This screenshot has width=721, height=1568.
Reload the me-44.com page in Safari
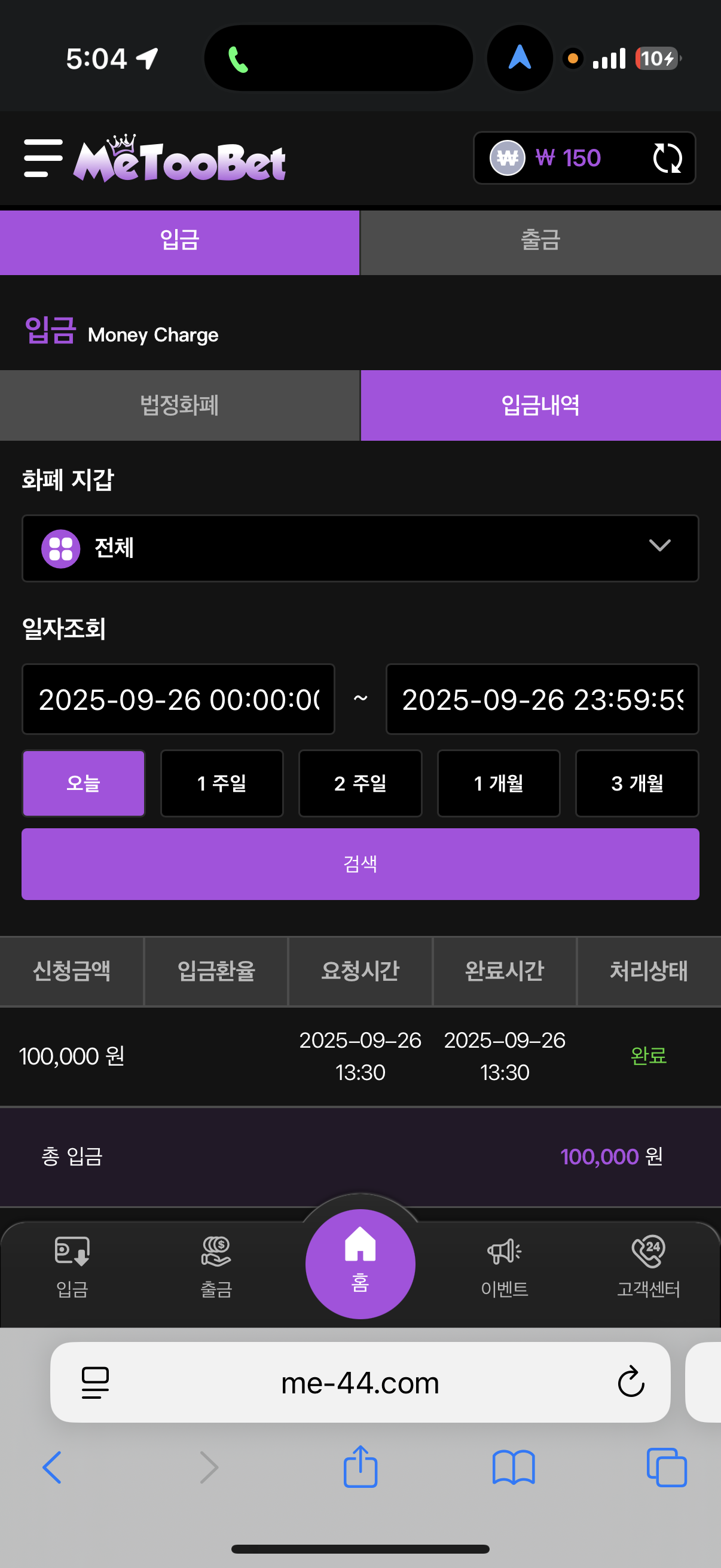(x=631, y=1382)
